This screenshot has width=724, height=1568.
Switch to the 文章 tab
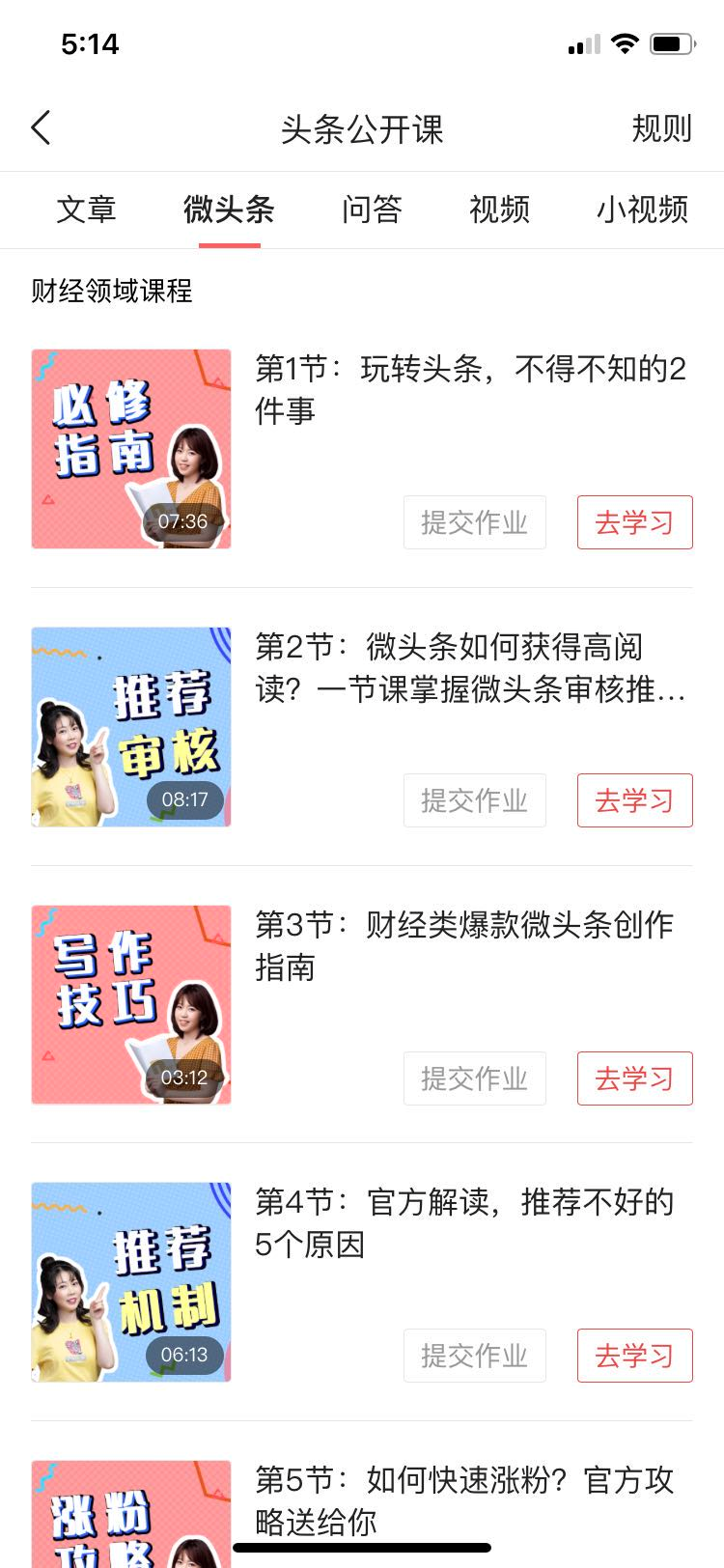(88, 210)
